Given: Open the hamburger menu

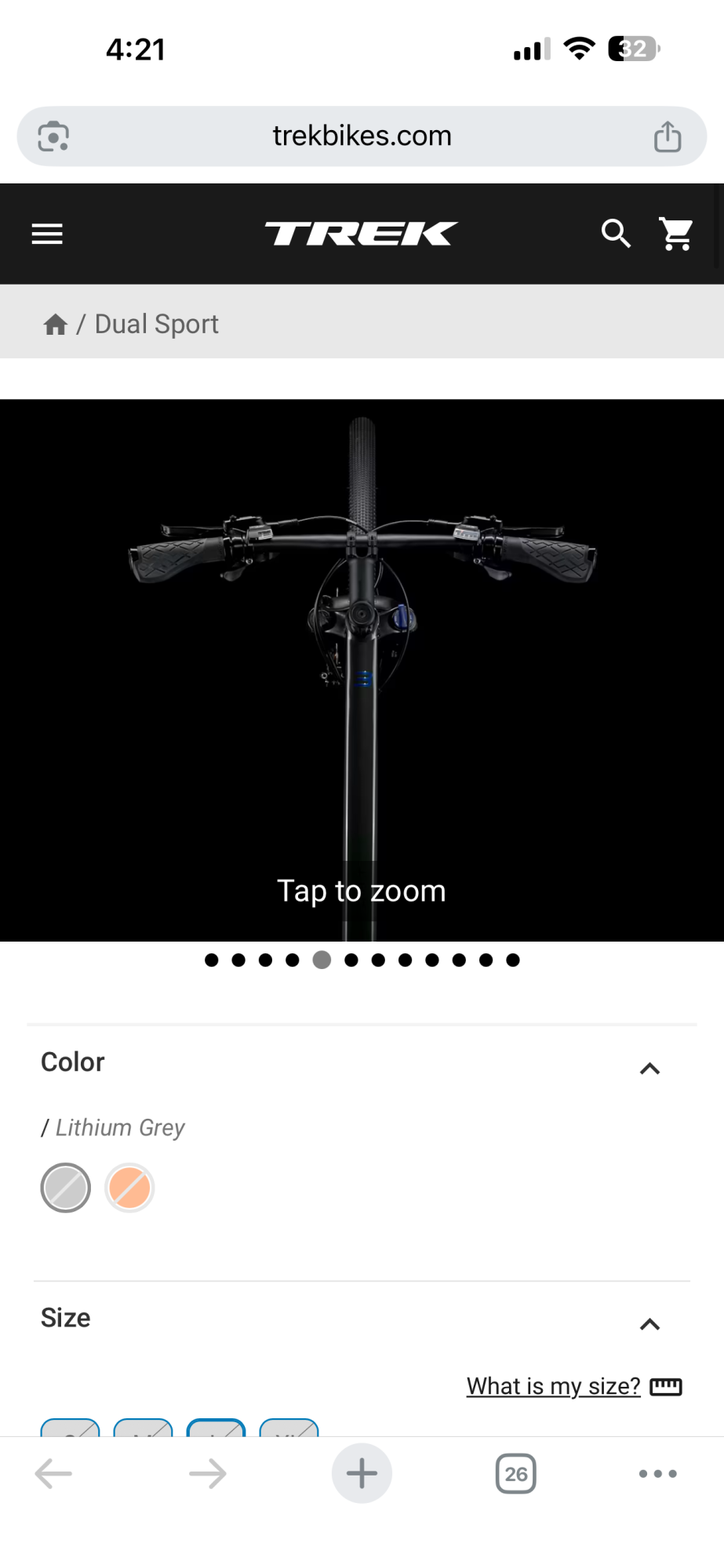Looking at the screenshot, I should [47, 234].
